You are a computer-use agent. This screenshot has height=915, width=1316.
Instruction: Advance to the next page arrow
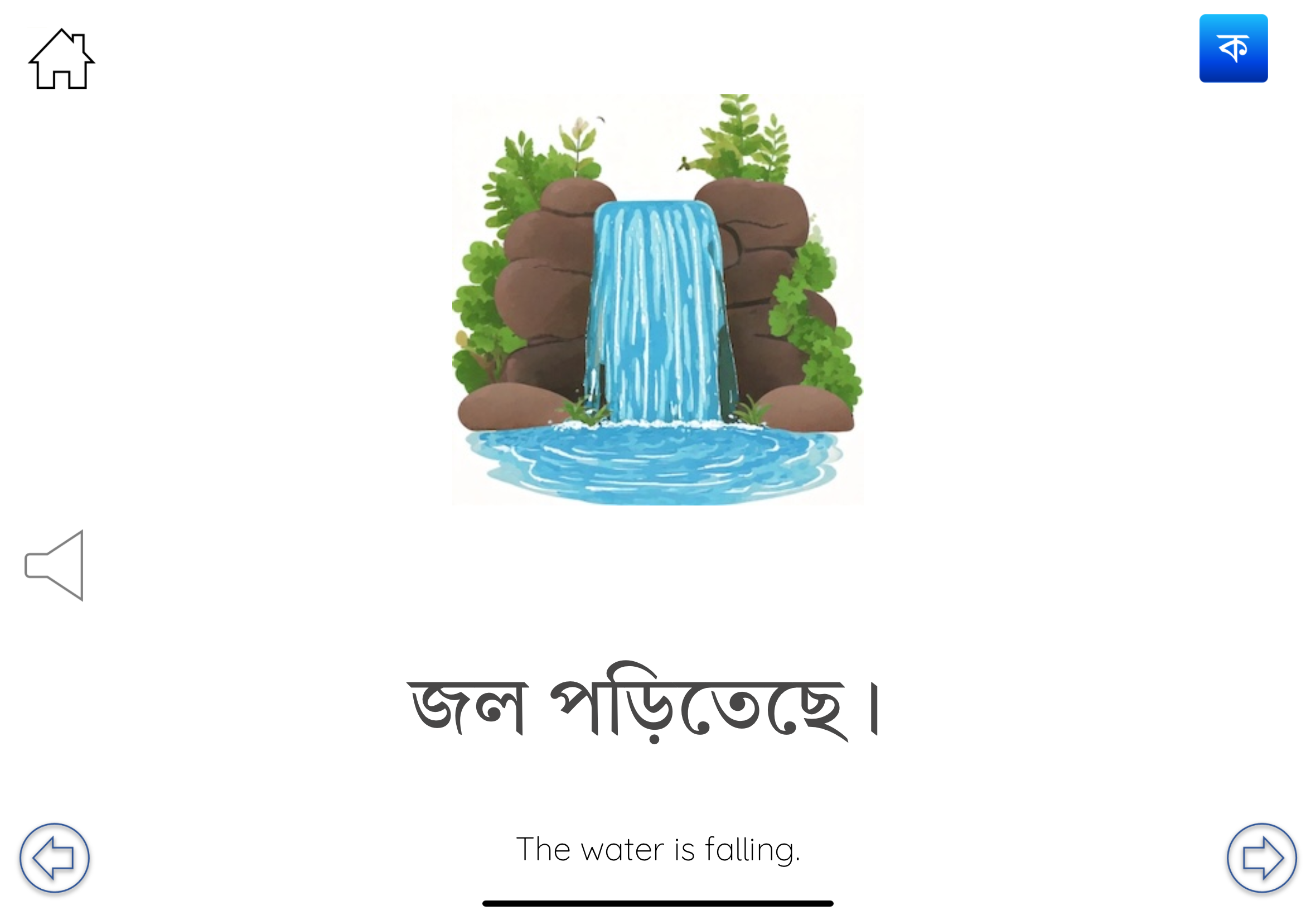click(x=1261, y=858)
